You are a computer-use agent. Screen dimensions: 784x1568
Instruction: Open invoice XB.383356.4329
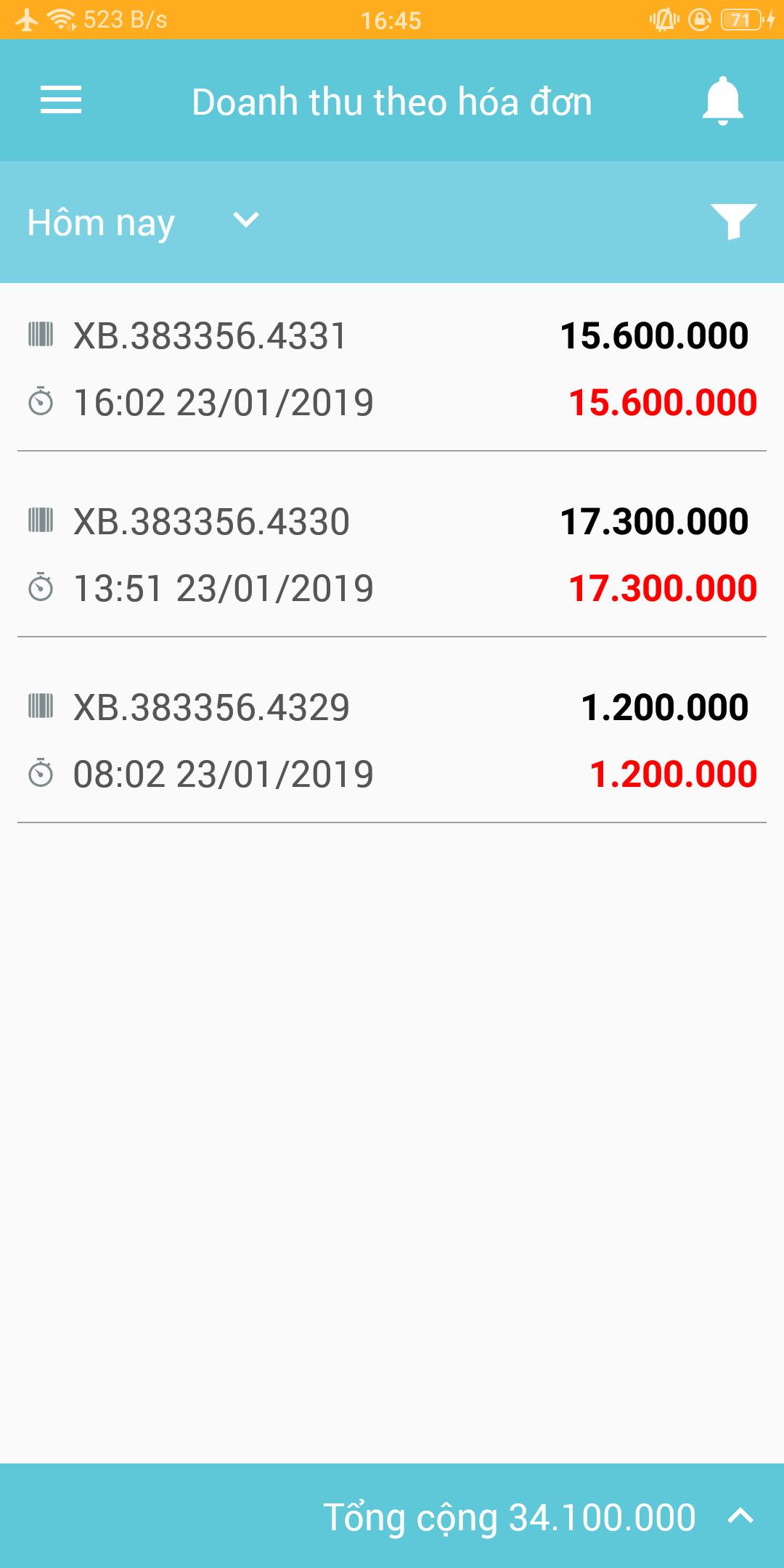(x=392, y=740)
